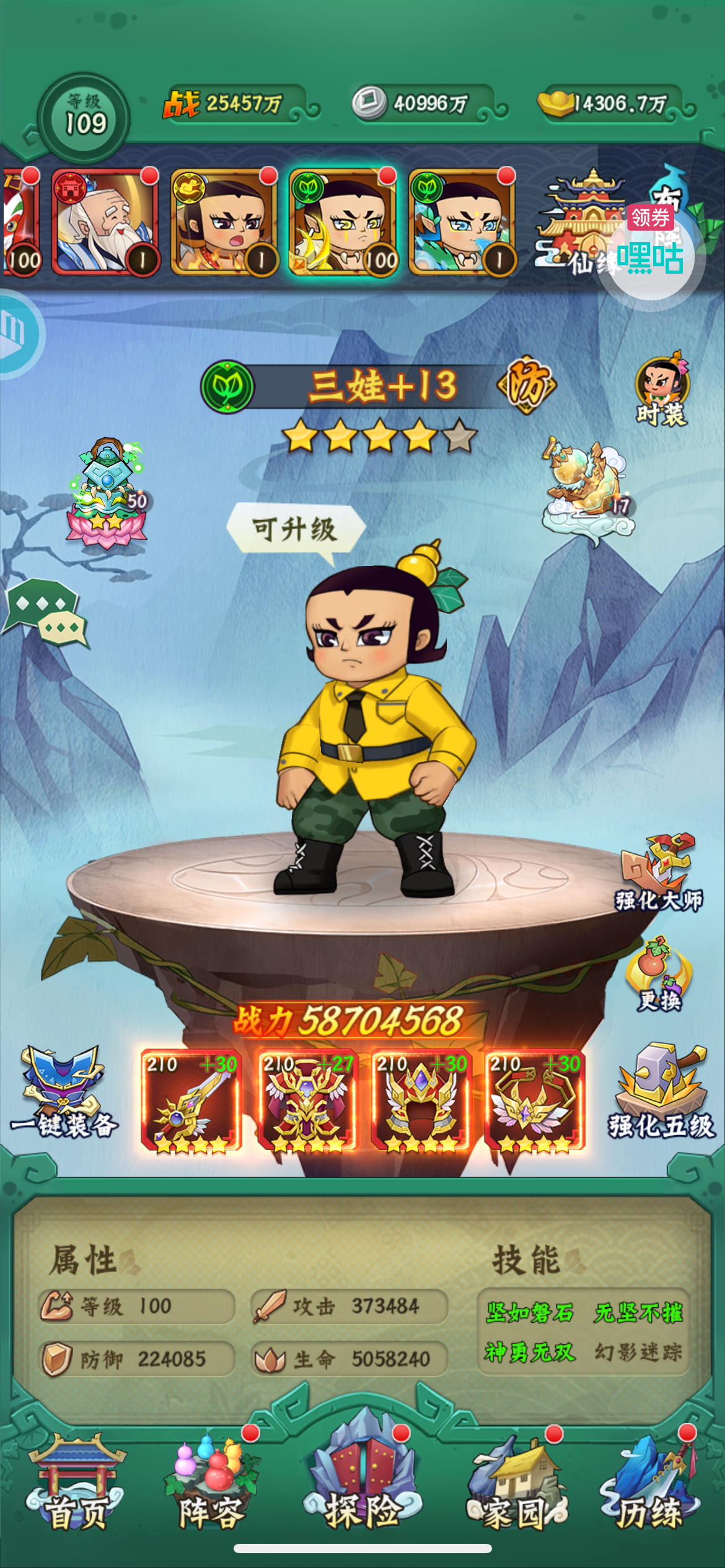Tap 强化五级 to enhance five levels

tap(662, 1091)
